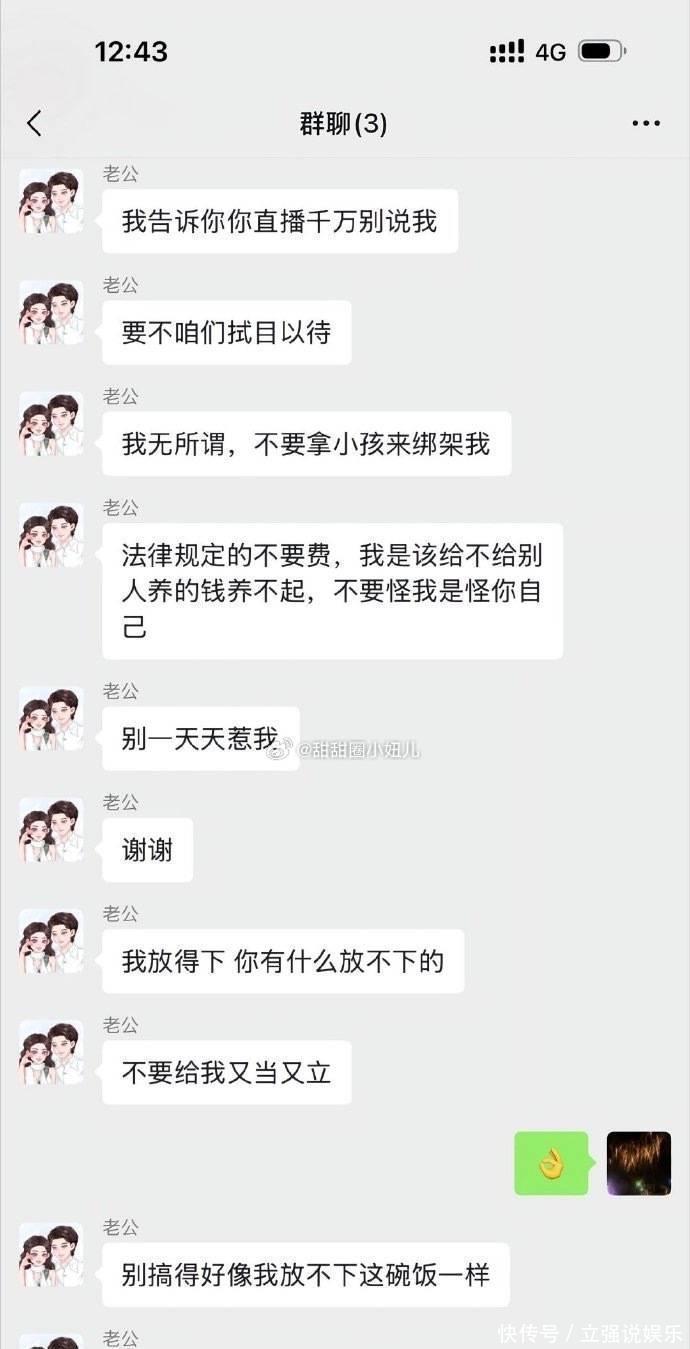Open 老公's avatar beside '要不咱们拭目以待'
This screenshot has width=690, height=1349.
tap(51, 313)
